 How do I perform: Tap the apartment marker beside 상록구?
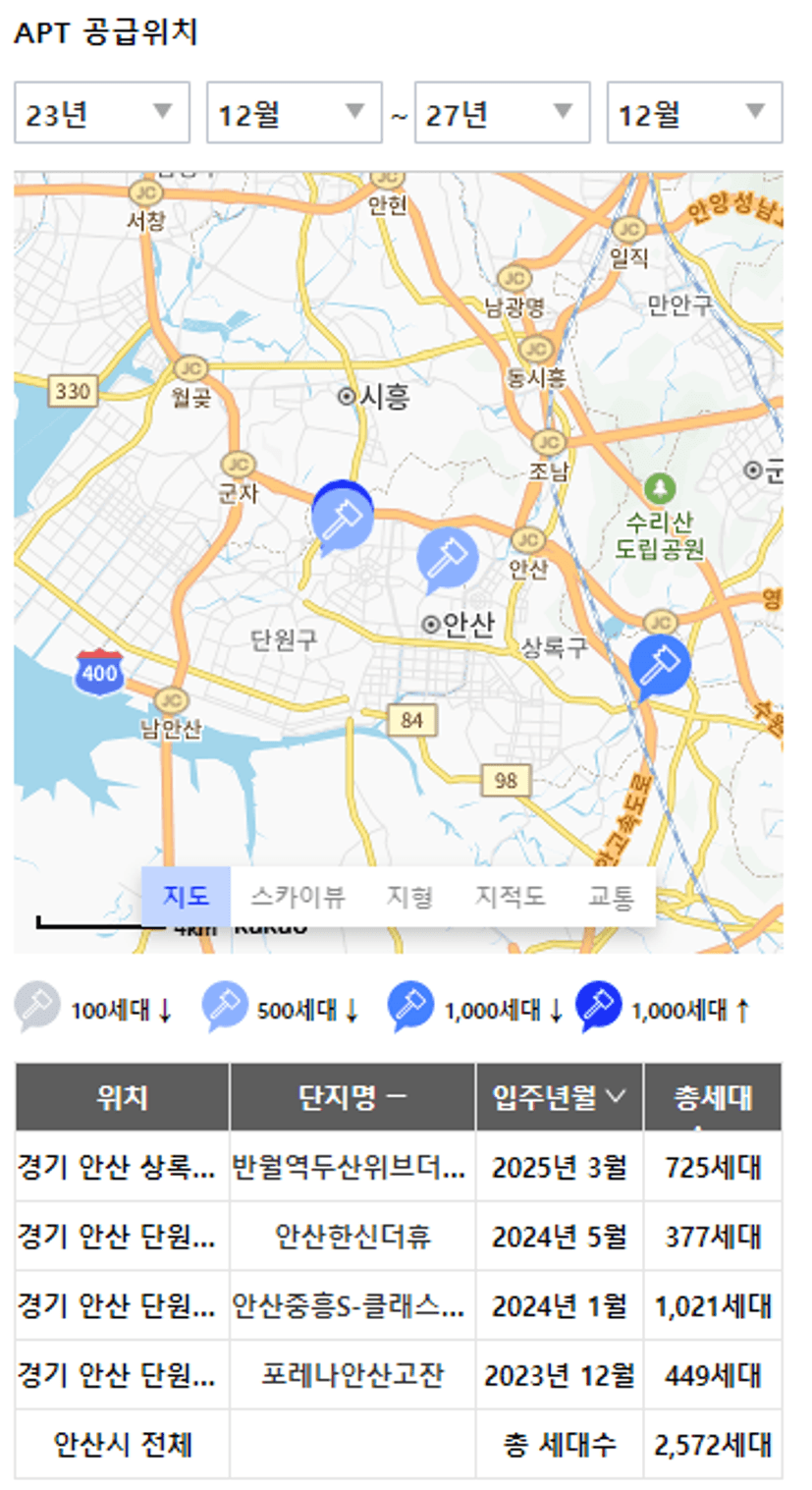[659, 664]
